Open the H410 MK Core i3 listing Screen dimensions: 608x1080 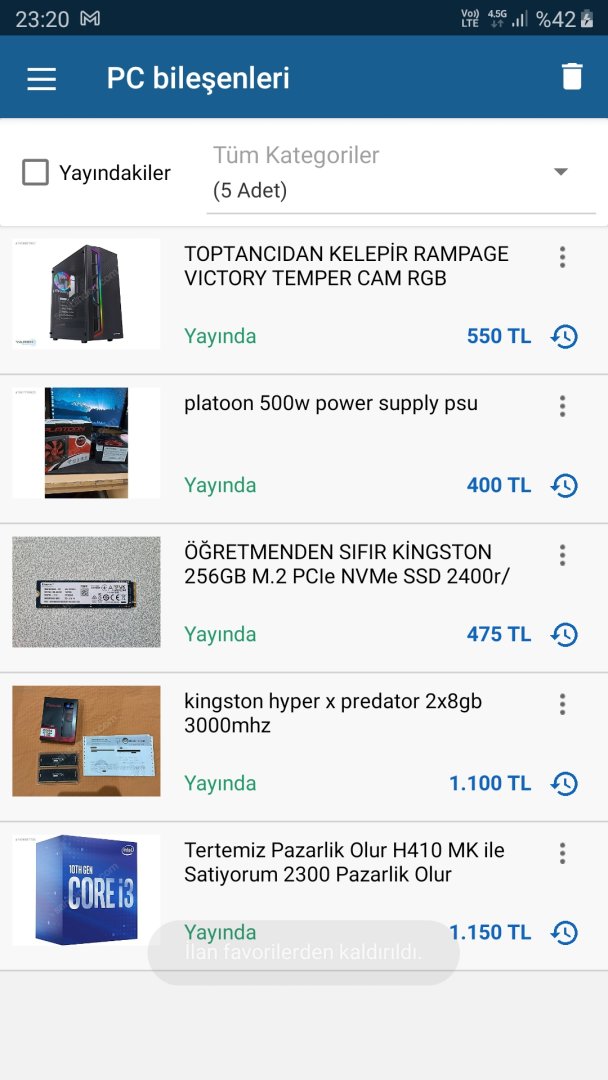tap(344, 862)
